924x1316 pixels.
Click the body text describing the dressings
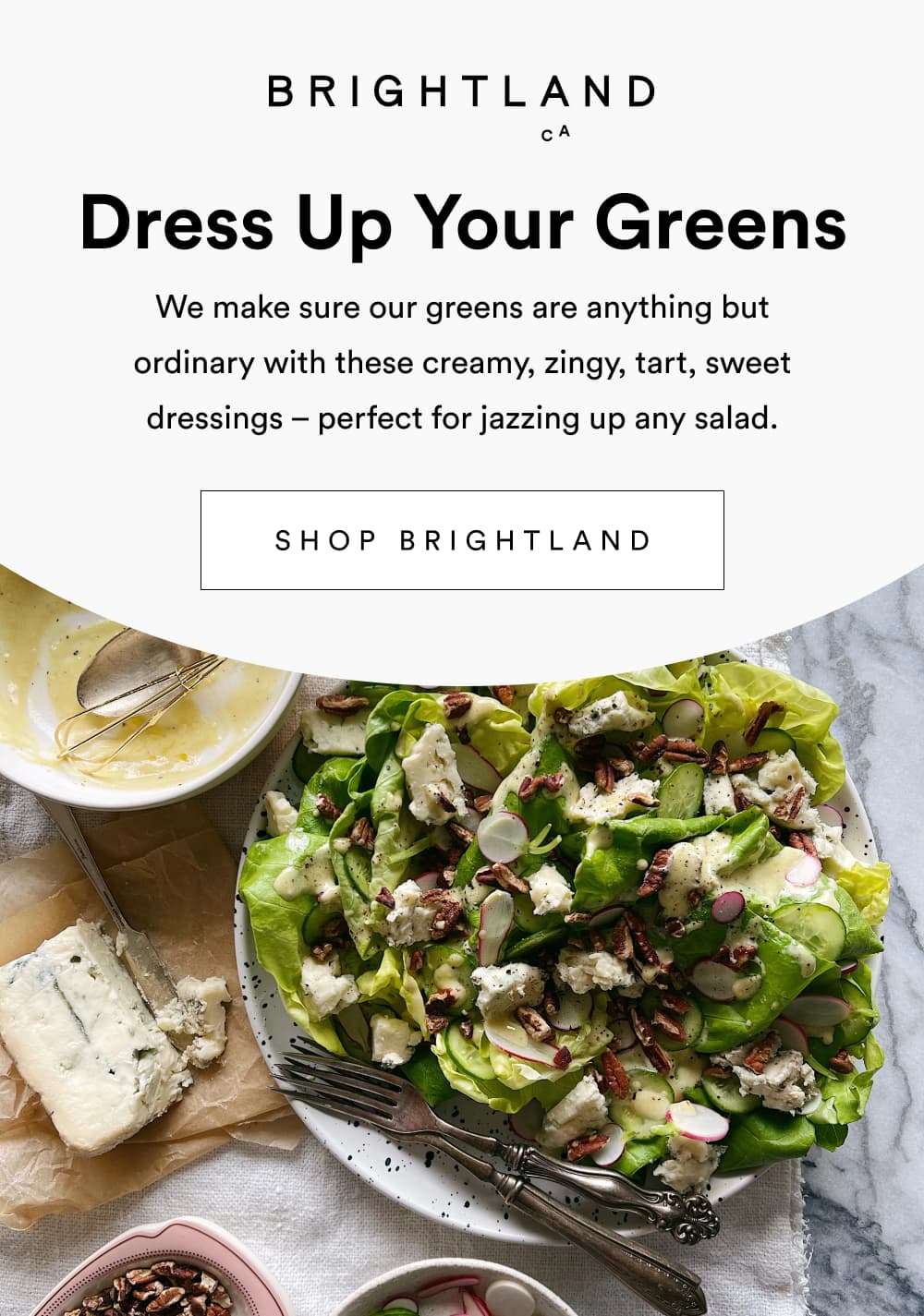462,362
